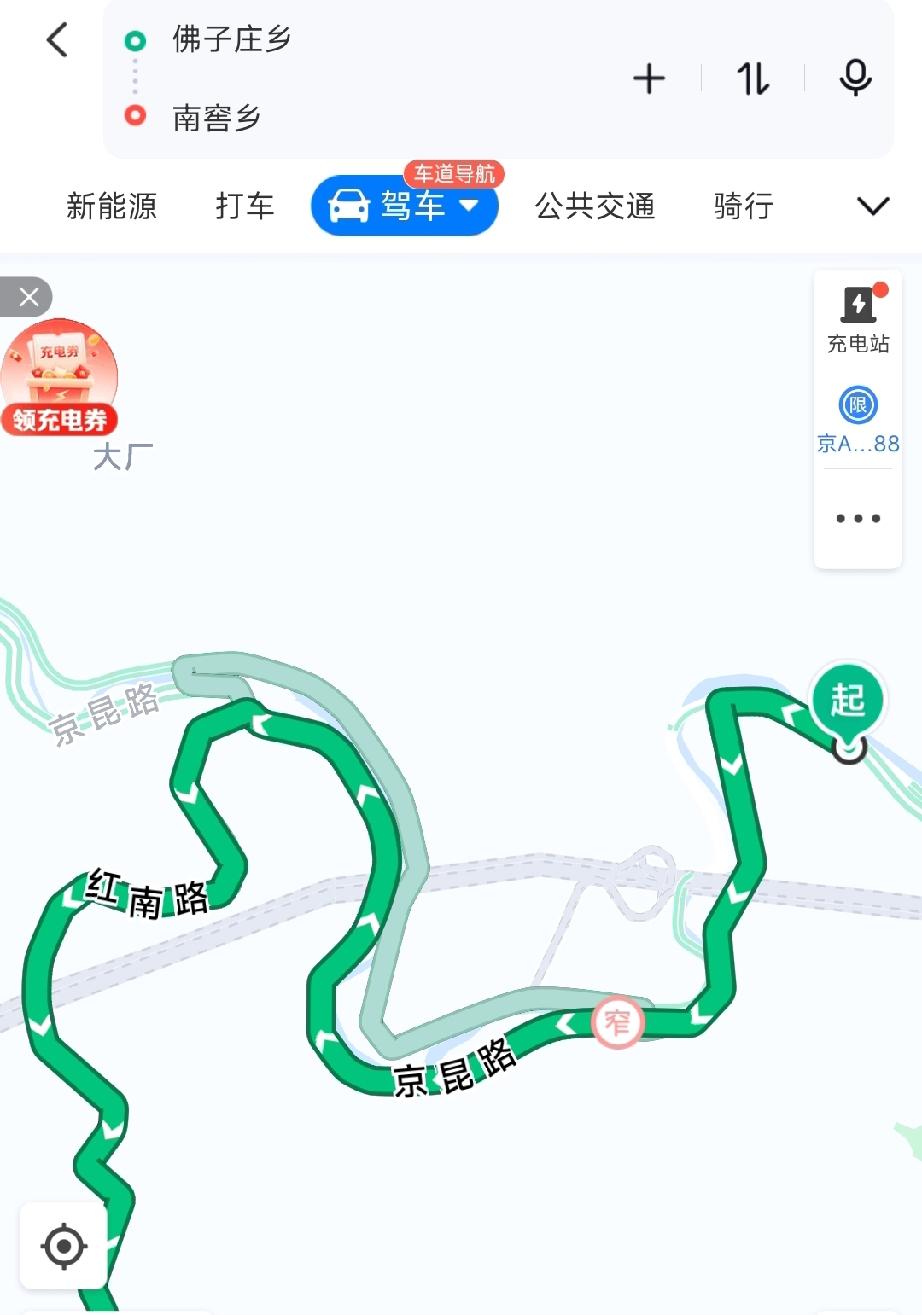Activate the voice search microphone
This screenshot has height=1315, width=922.
(x=858, y=80)
